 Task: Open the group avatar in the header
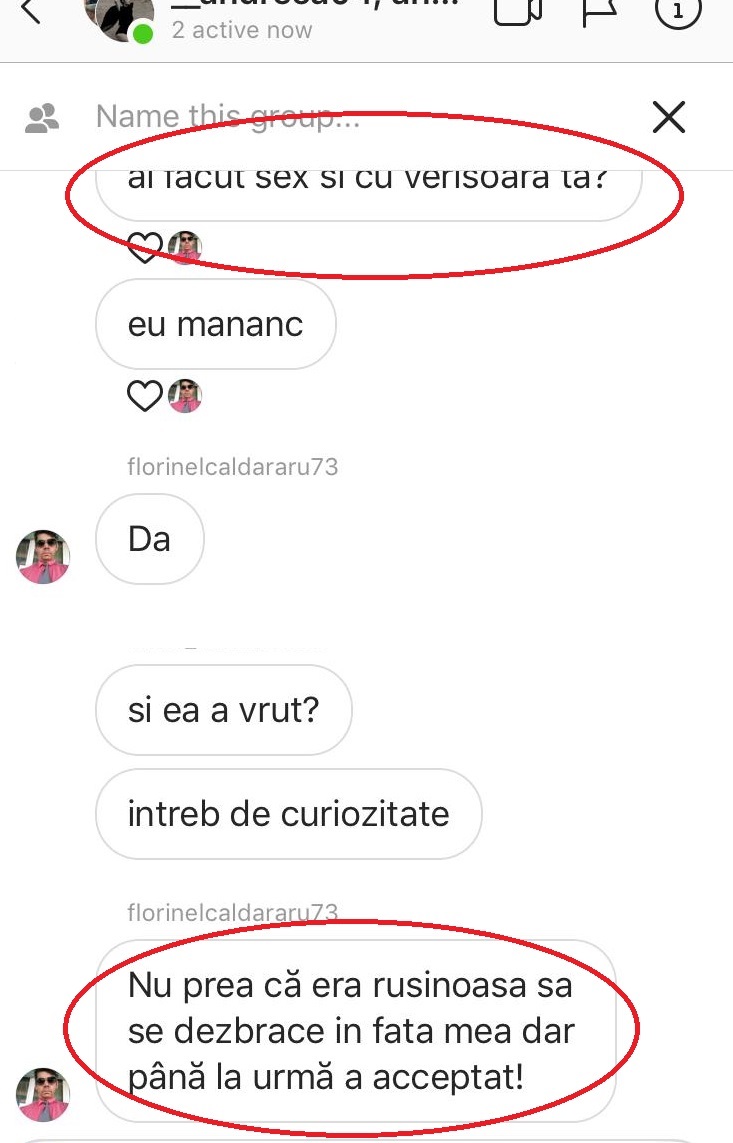tap(125, 17)
